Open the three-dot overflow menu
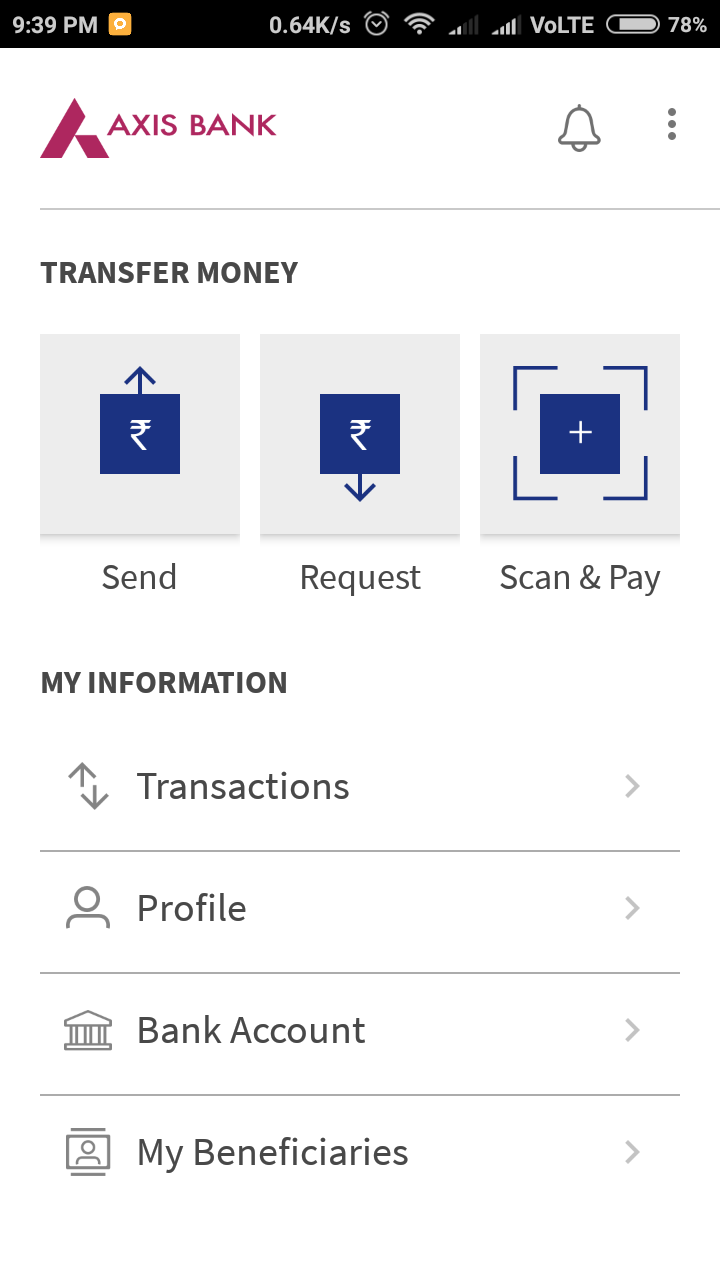This screenshot has width=720, height=1280. [x=671, y=124]
